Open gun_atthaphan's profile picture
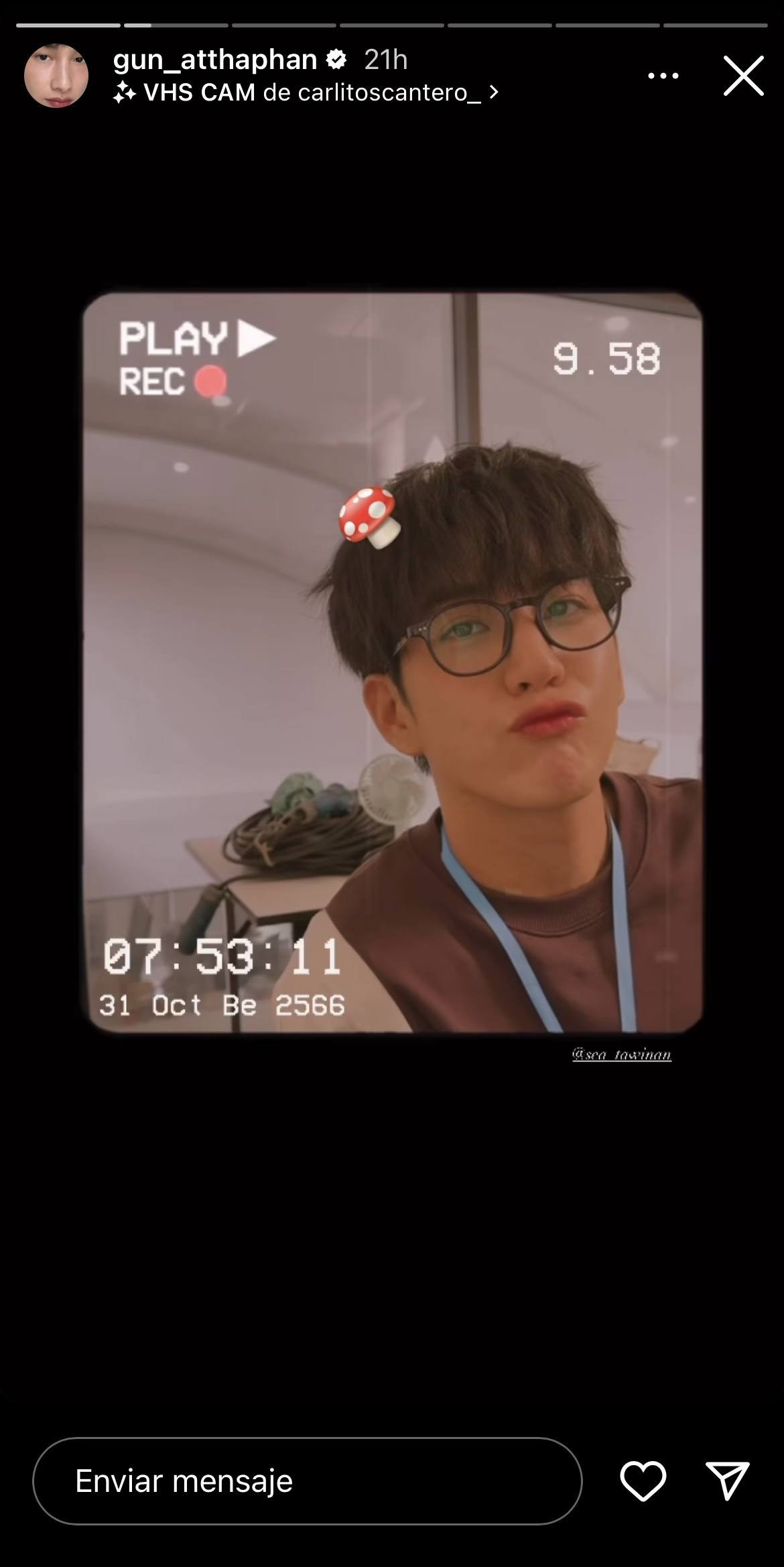 pyautogui.click(x=56, y=76)
